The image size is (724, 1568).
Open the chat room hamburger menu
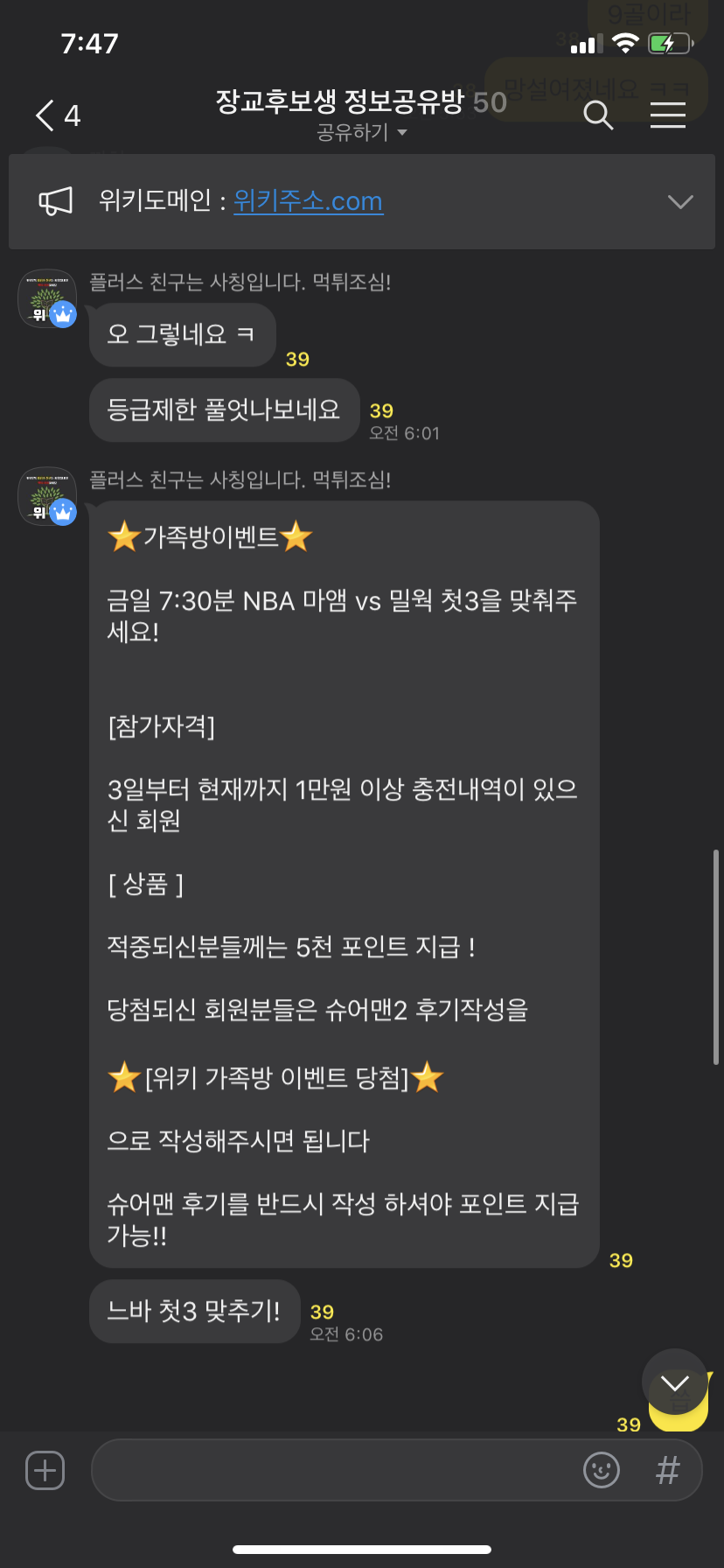[x=668, y=115]
